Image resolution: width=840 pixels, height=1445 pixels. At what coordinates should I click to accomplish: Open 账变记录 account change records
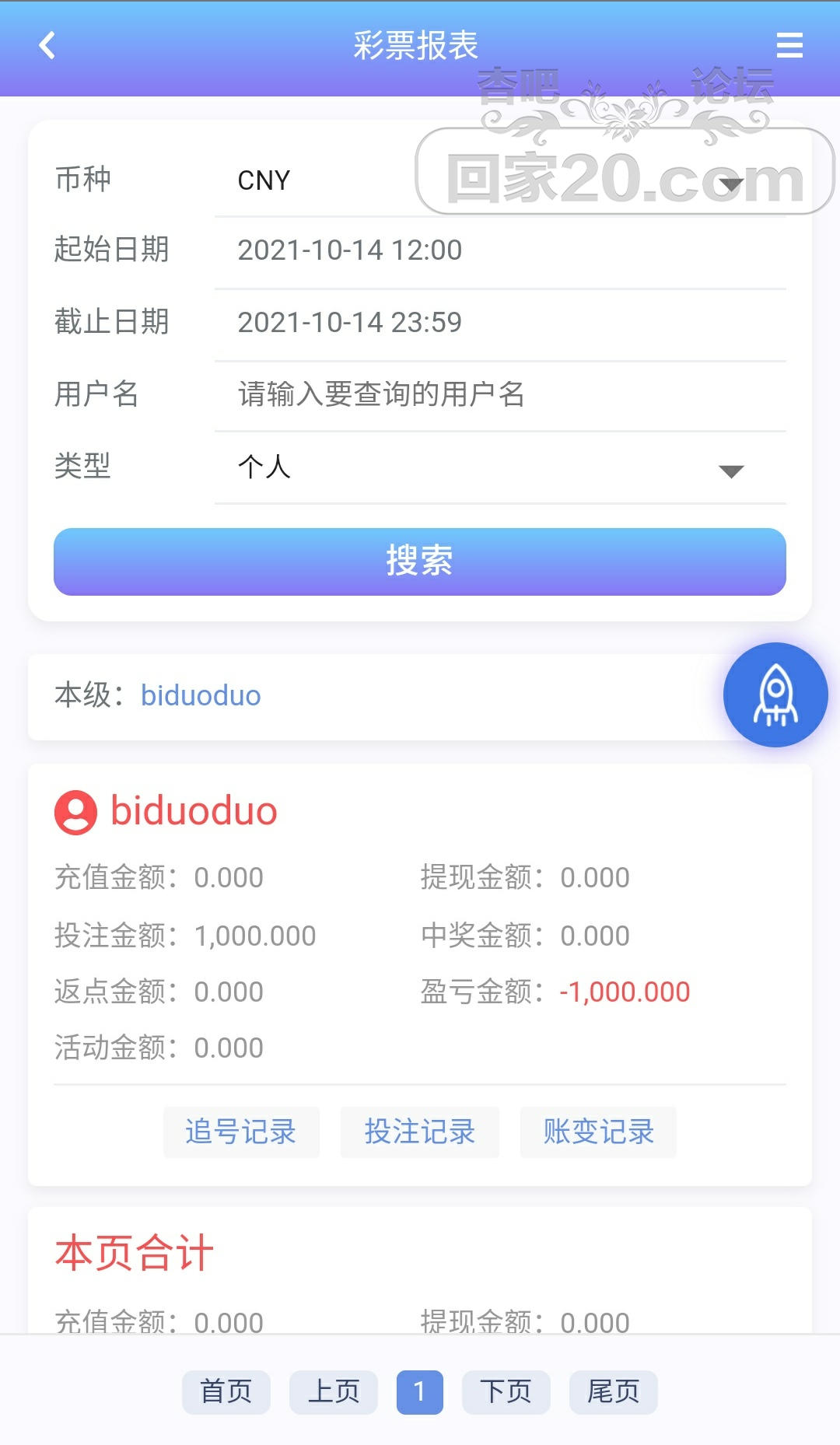click(x=598, y=1132)
